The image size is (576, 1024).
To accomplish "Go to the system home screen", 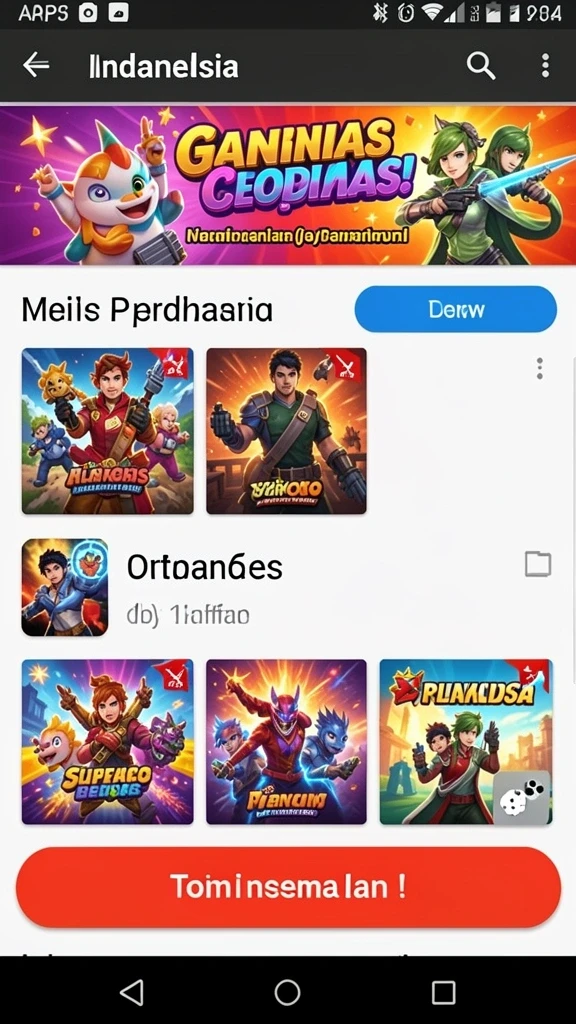I will click(x=287, y=992).
